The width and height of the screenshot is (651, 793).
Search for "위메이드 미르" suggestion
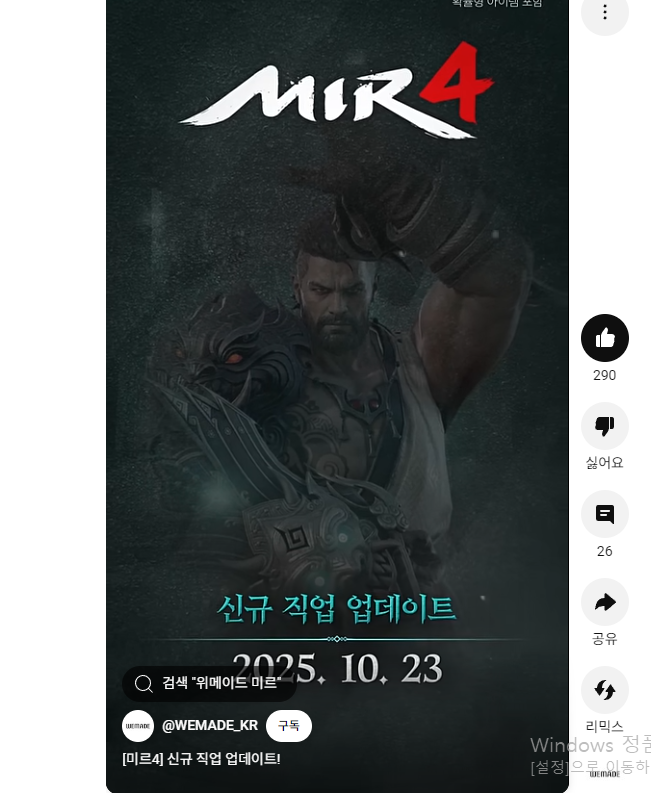[x=209, y=683]
